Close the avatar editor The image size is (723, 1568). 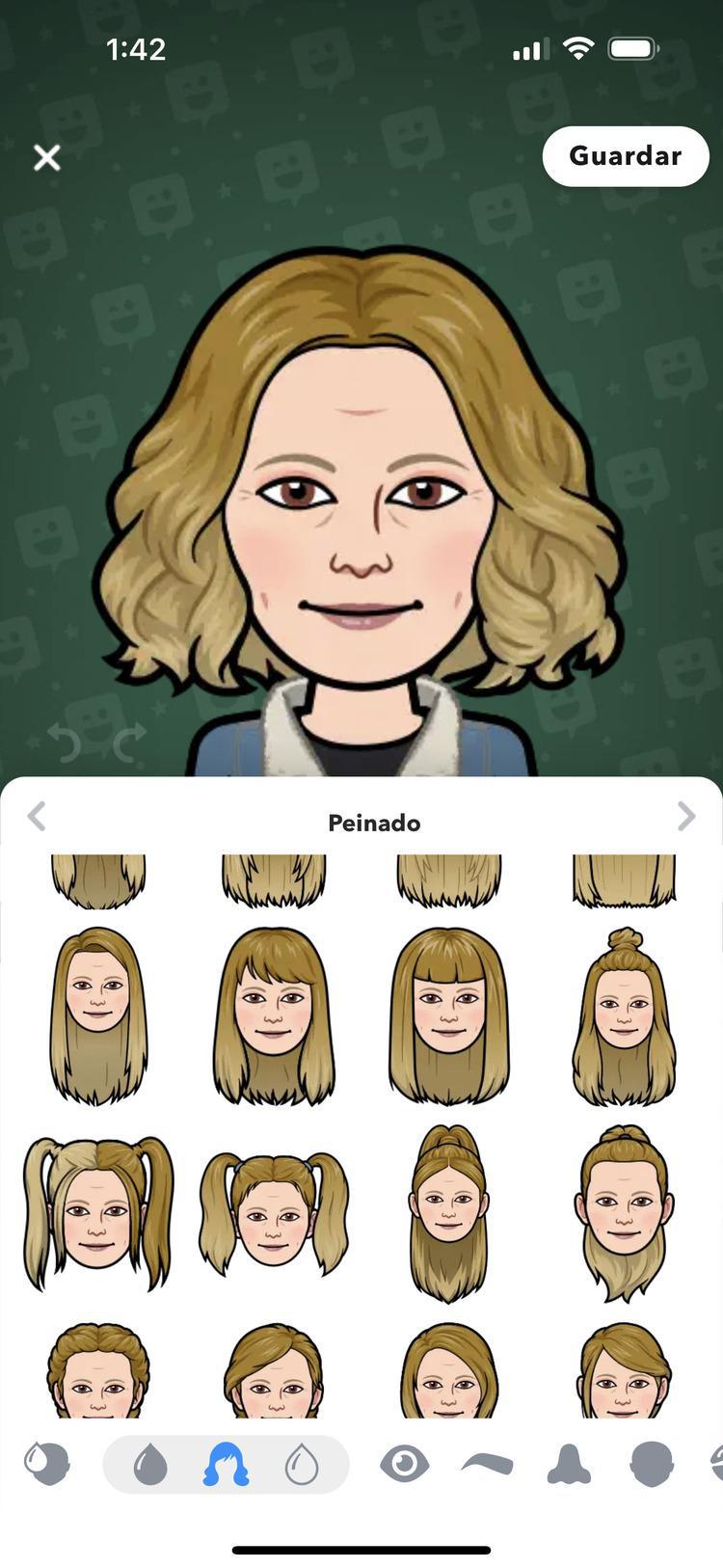tap(46, 157)
